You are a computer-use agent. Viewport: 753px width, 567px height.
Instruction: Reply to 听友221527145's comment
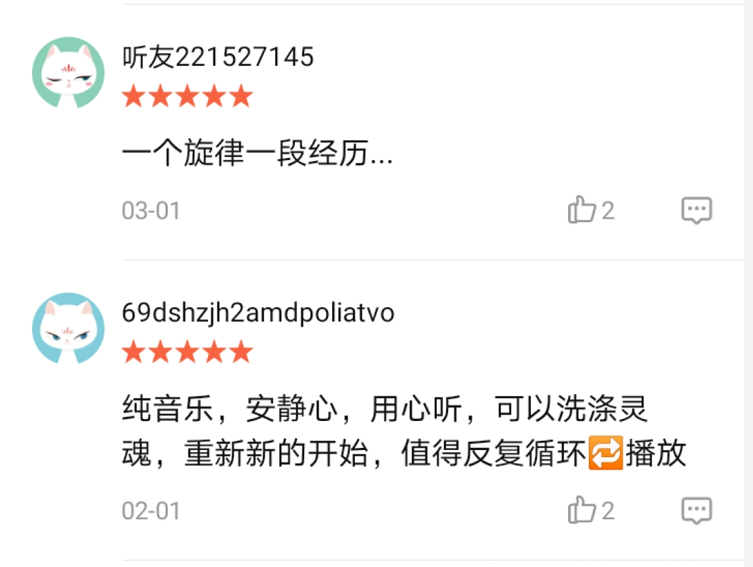[696, 210]
